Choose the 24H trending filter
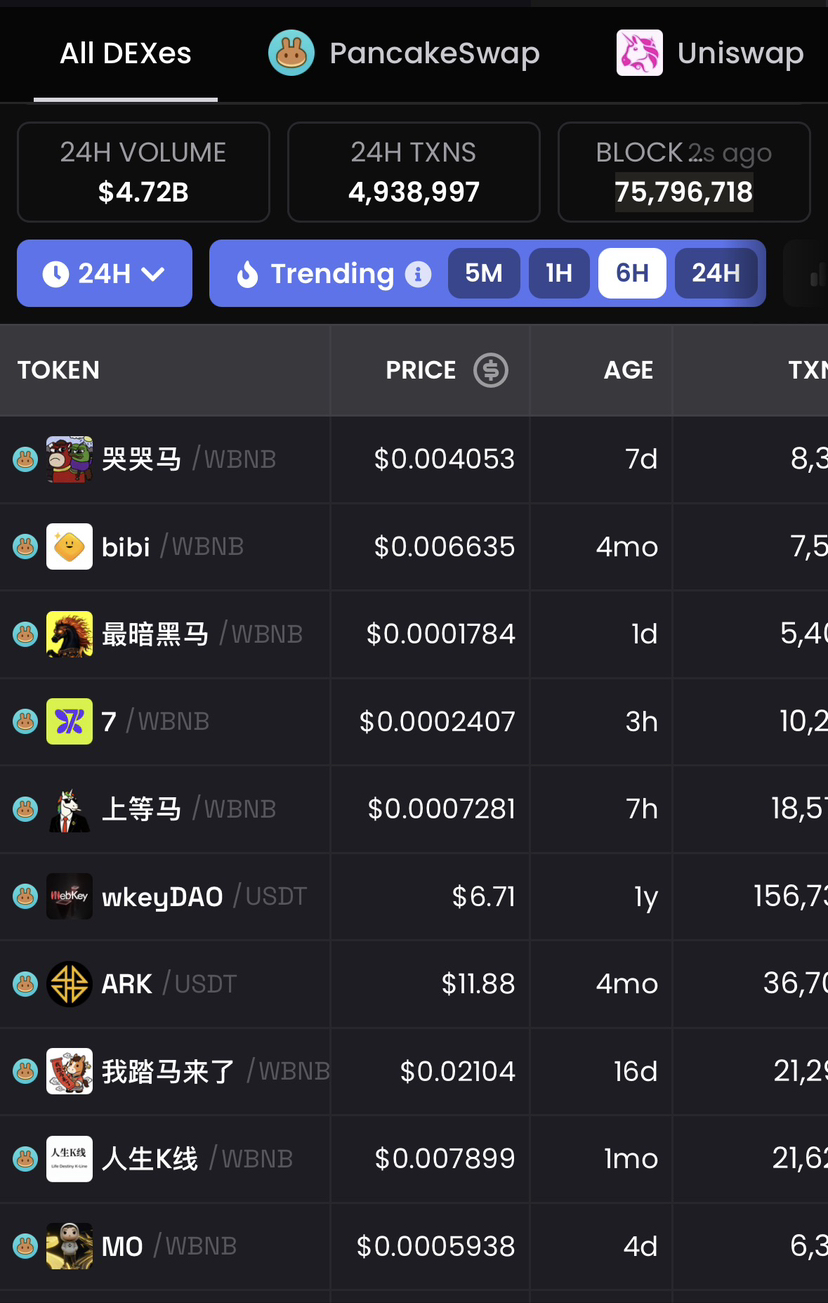 coord(716,273)
